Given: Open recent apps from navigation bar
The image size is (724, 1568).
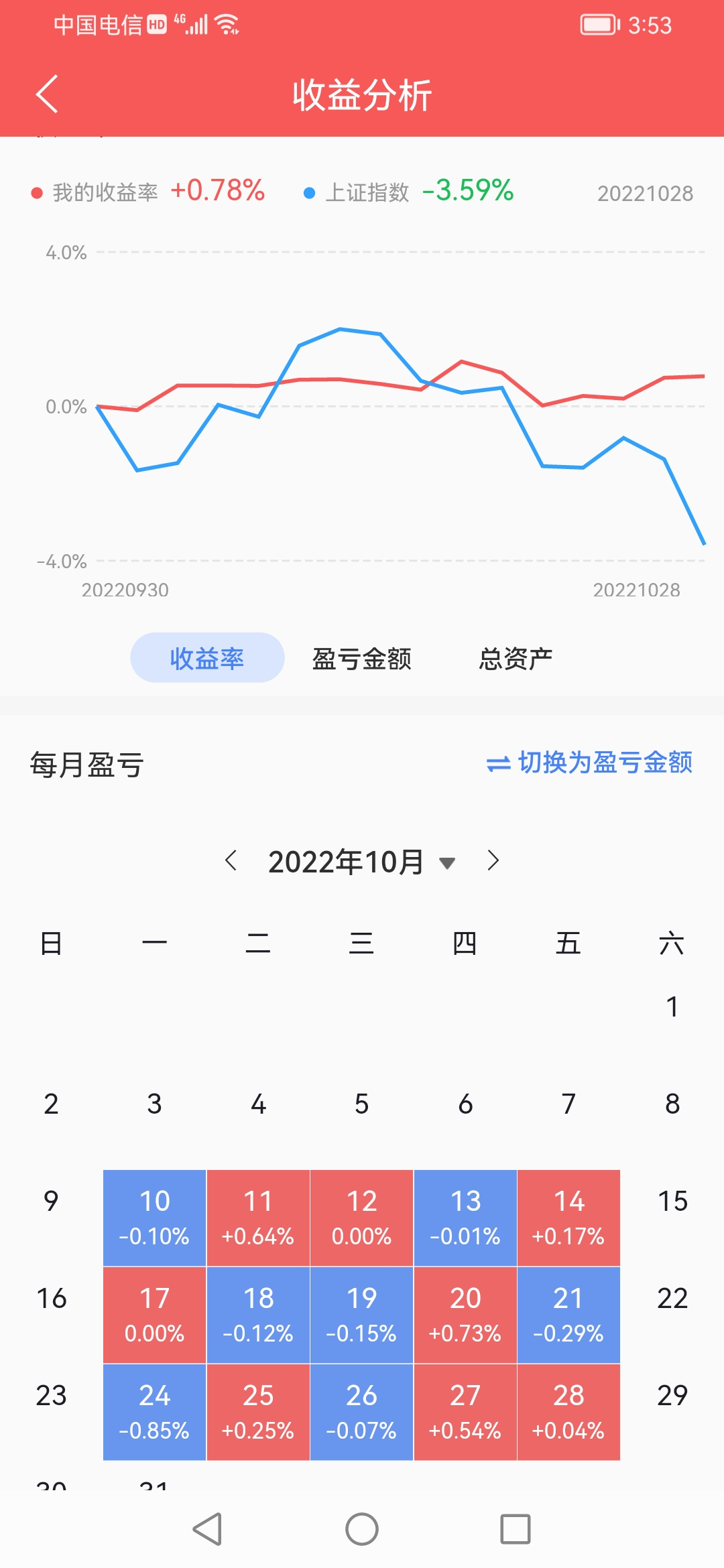Looking at the screenshot, I should tap(516, 1529).
